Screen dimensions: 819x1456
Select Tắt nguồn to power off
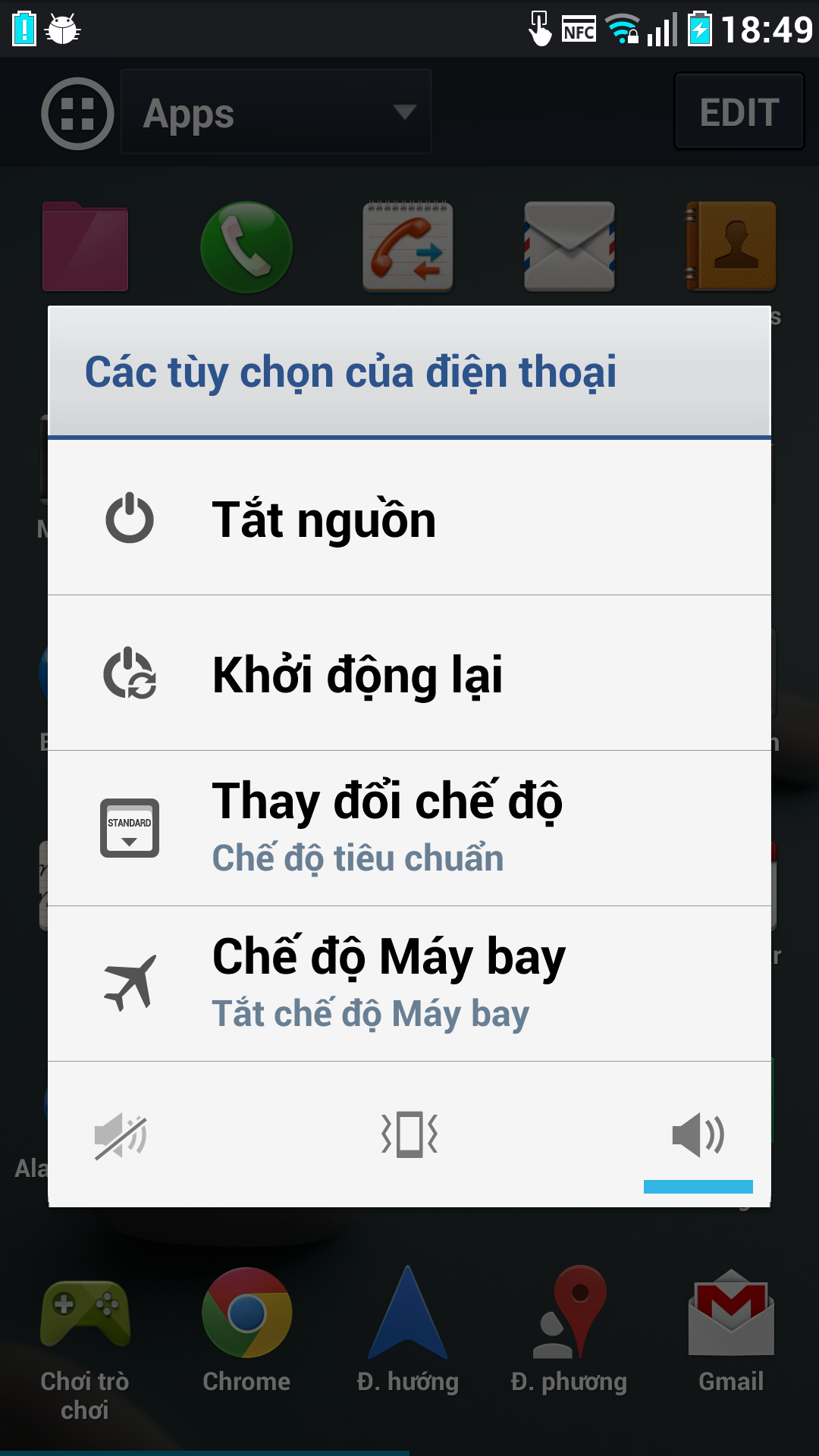click(x=409, y=518)
